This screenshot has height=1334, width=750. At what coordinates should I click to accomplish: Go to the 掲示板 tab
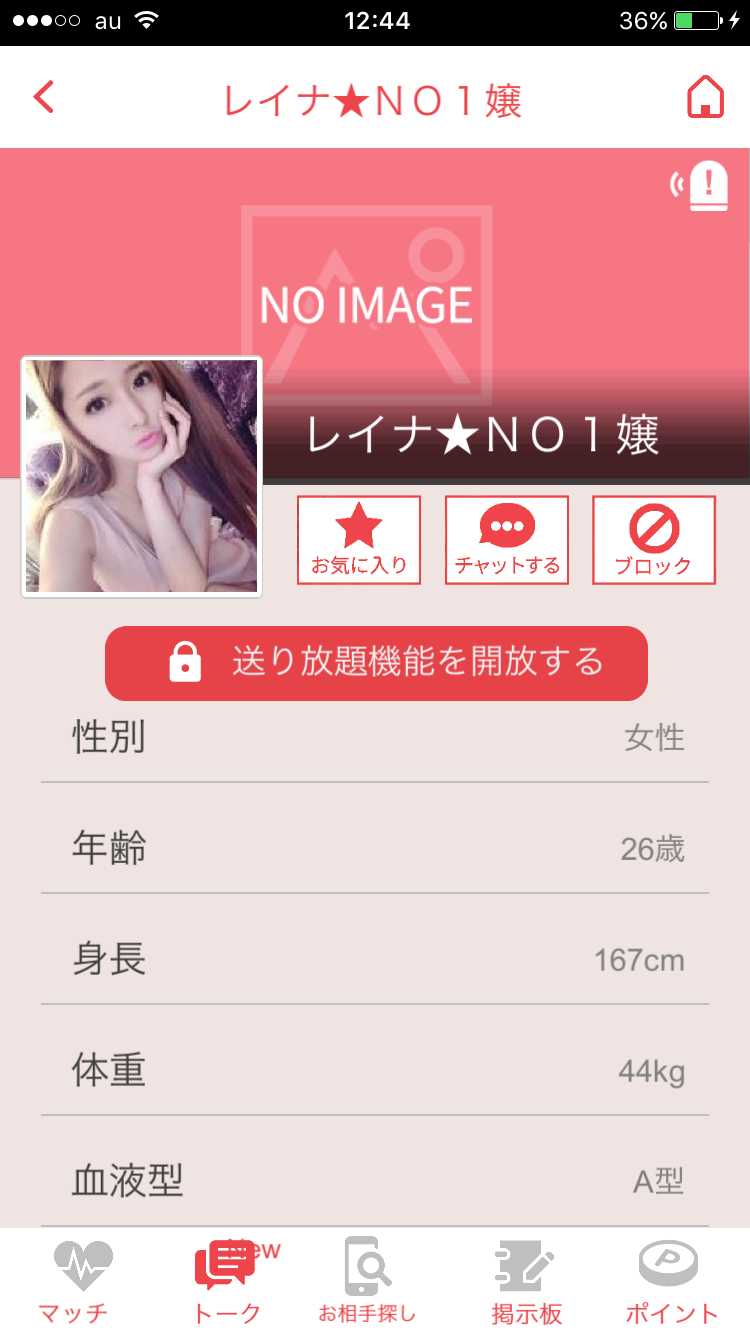526,1282
